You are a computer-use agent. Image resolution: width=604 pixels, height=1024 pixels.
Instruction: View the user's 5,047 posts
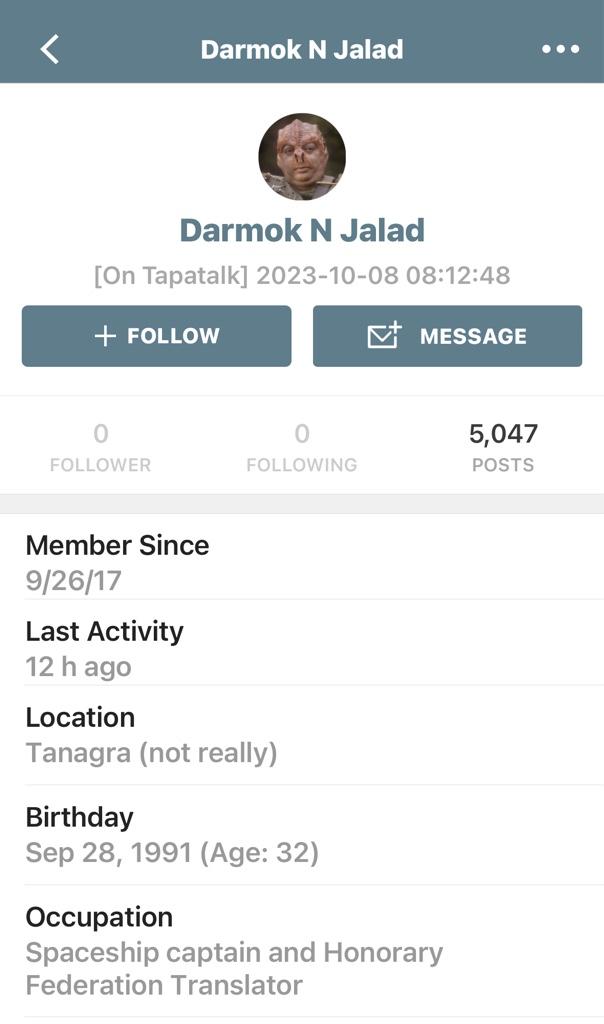pyautogui.click(x=503, y=446)
